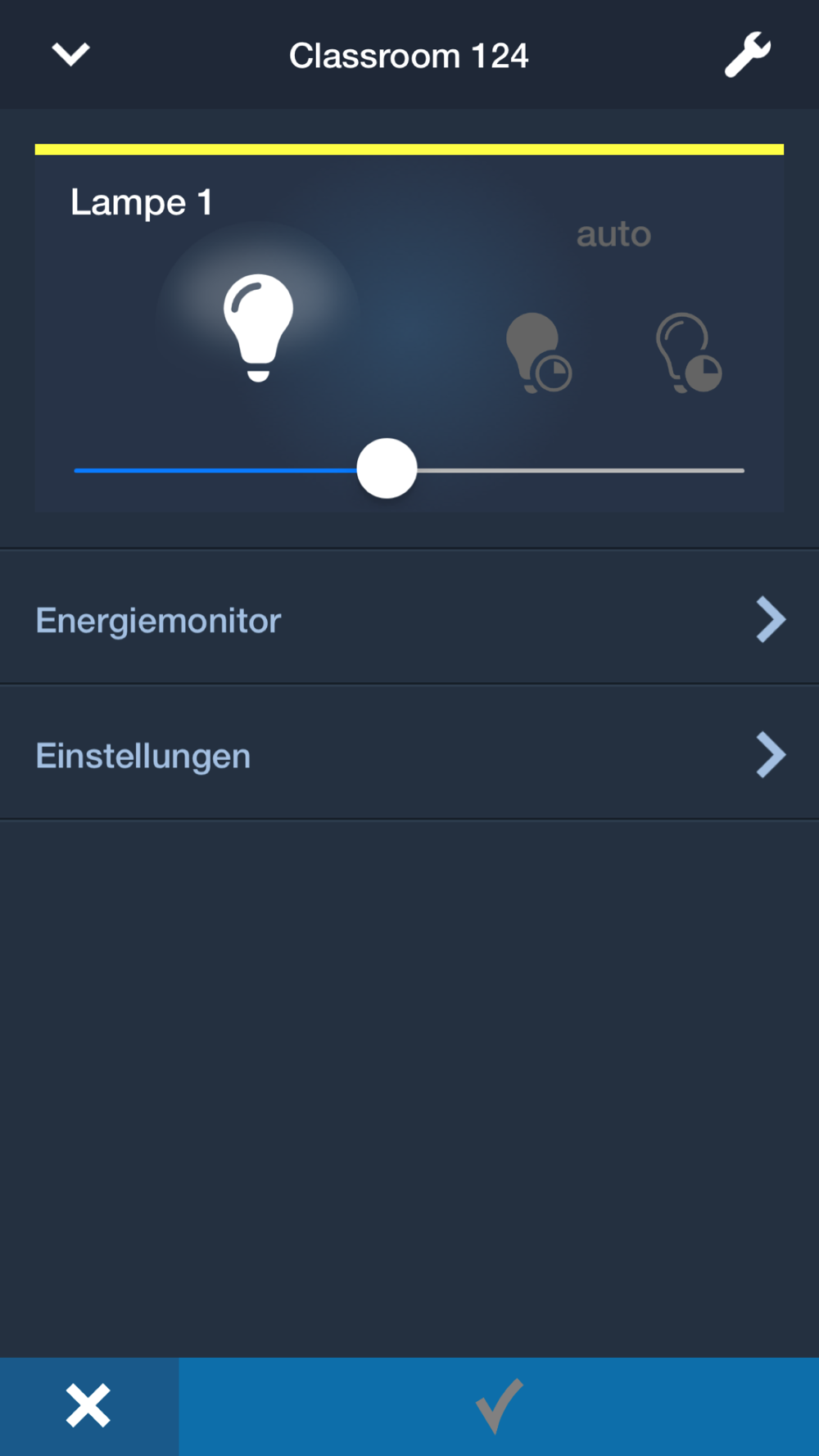
Task: Collapse the view with the down chevron
Action: click(x=70, y=54)
